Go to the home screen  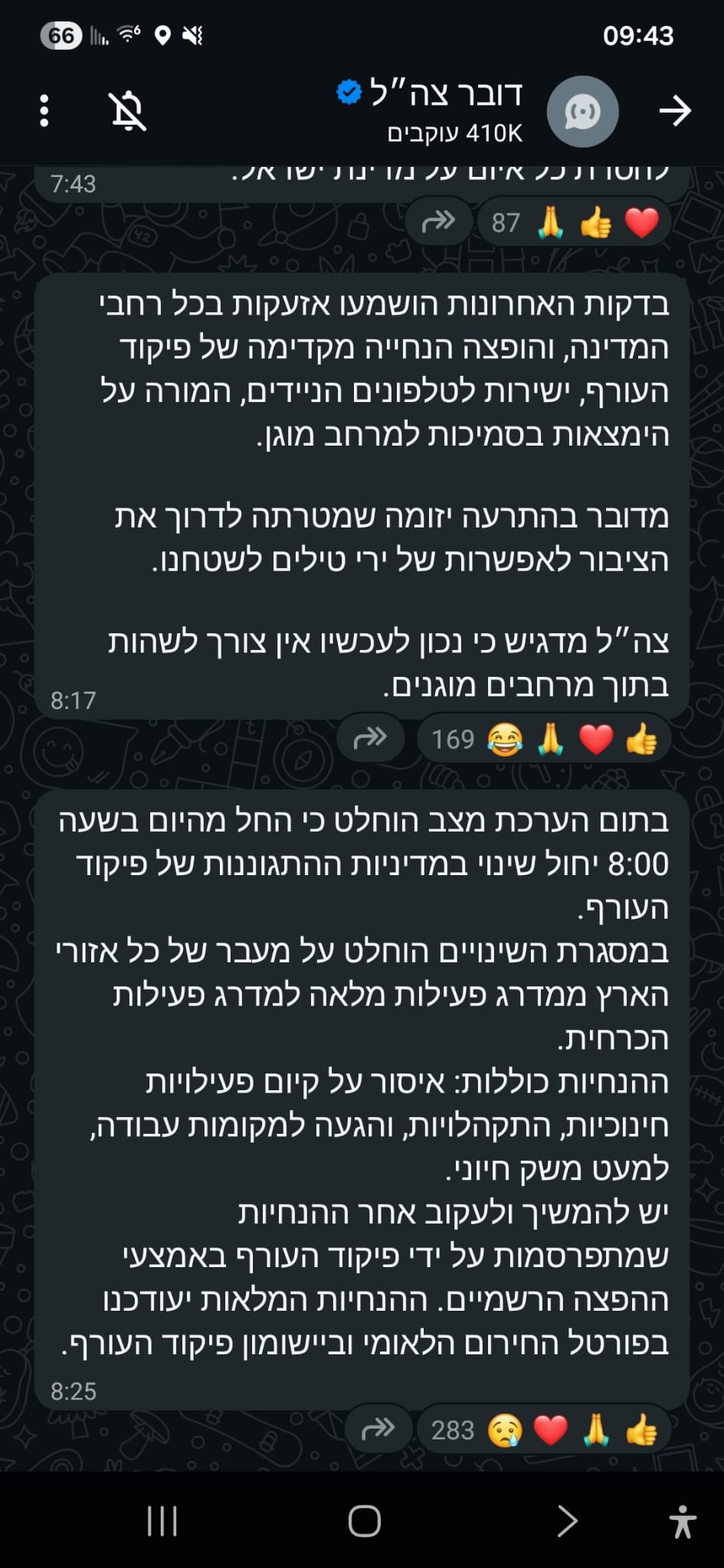[x=364, y=1521]
